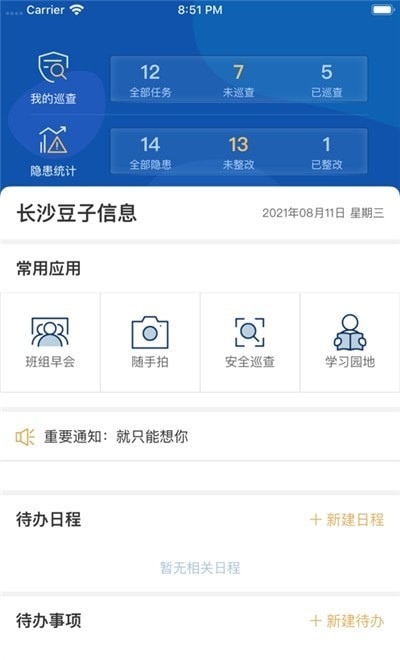Viewport: 400px width, 660px height.
Task: View 未巡查 tasks count of 7
Action: (x=238, y=80)
